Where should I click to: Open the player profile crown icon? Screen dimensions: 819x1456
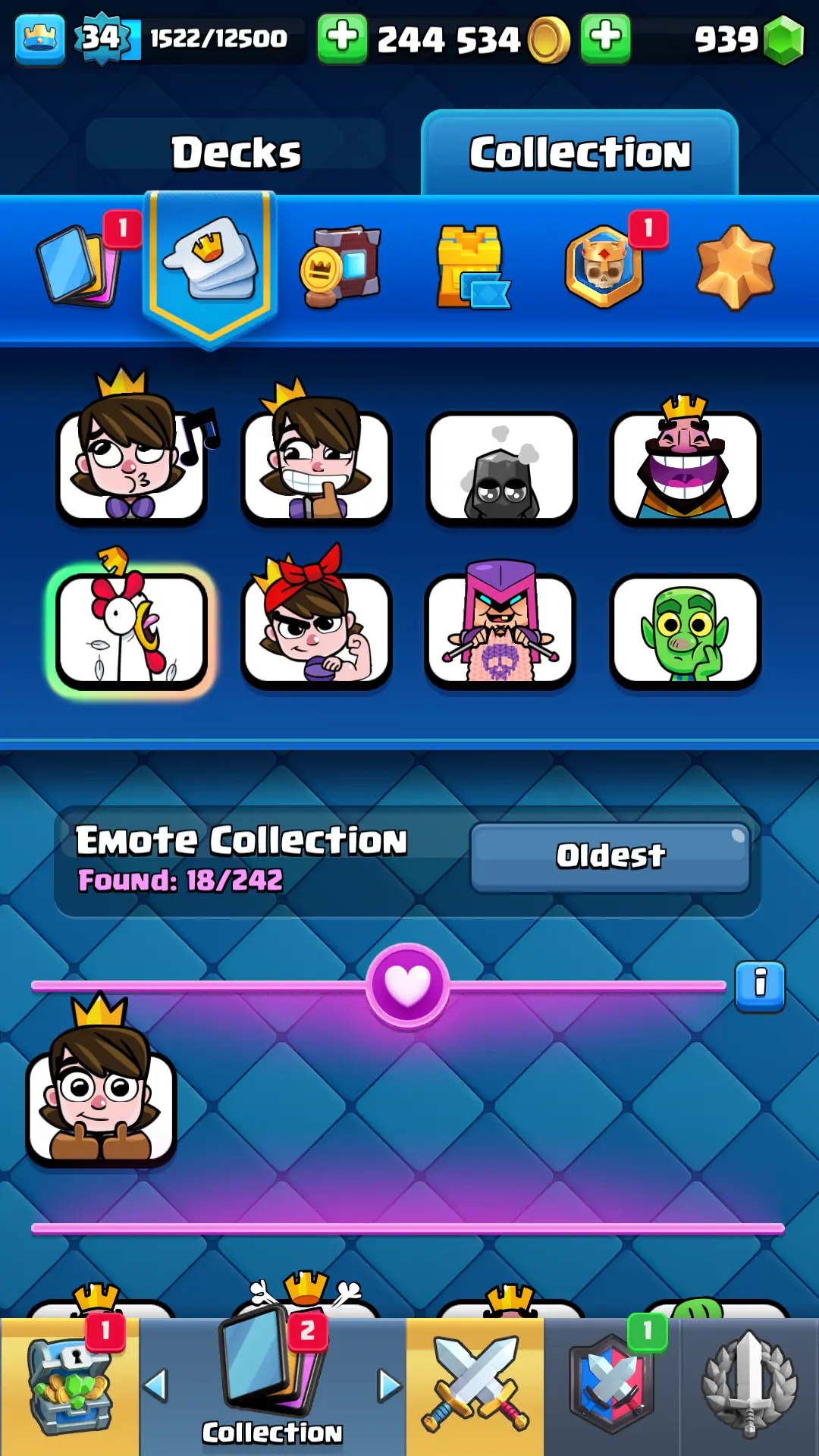(39, 38)
